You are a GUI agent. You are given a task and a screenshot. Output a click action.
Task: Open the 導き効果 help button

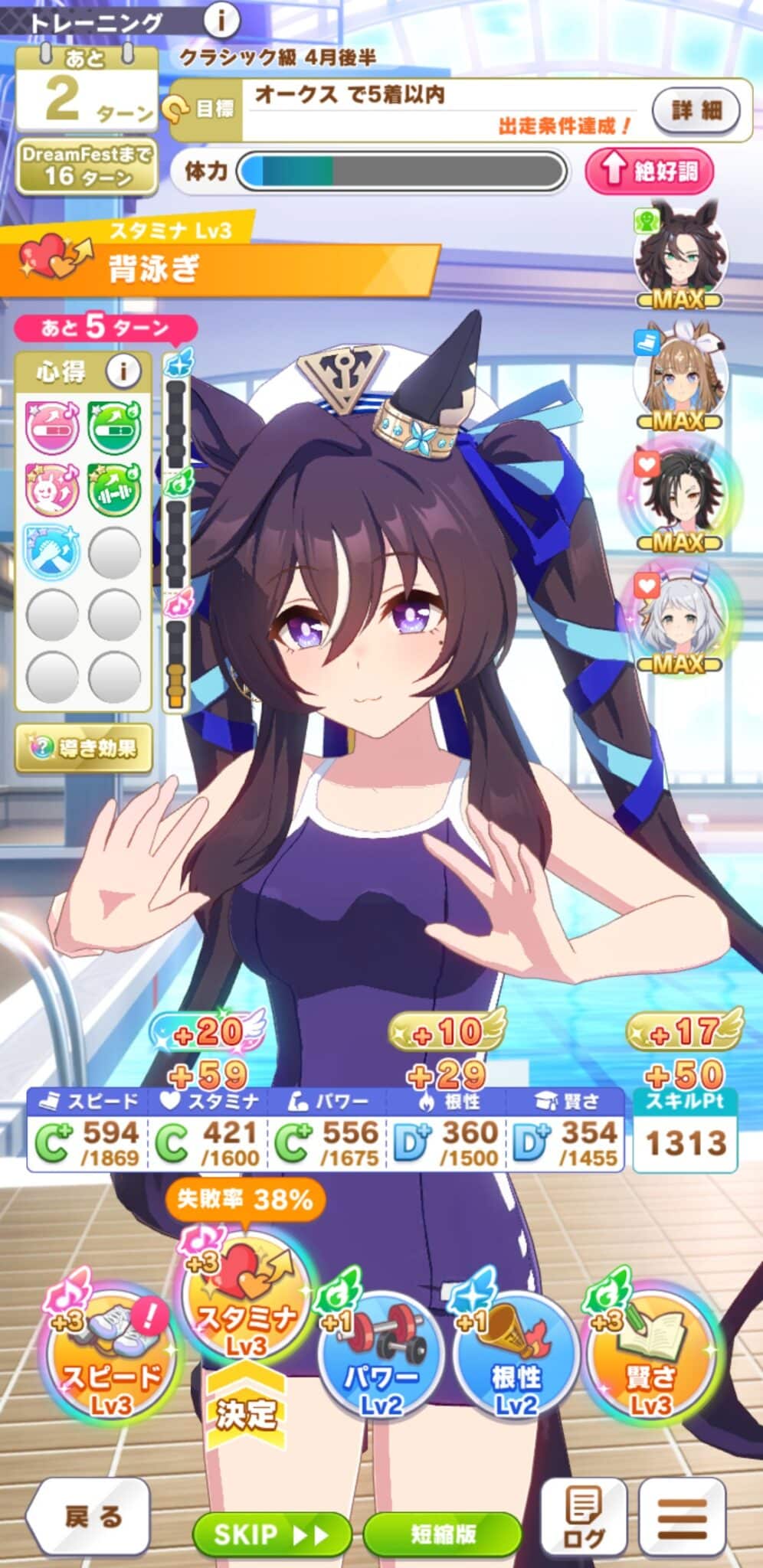[84, 747]
